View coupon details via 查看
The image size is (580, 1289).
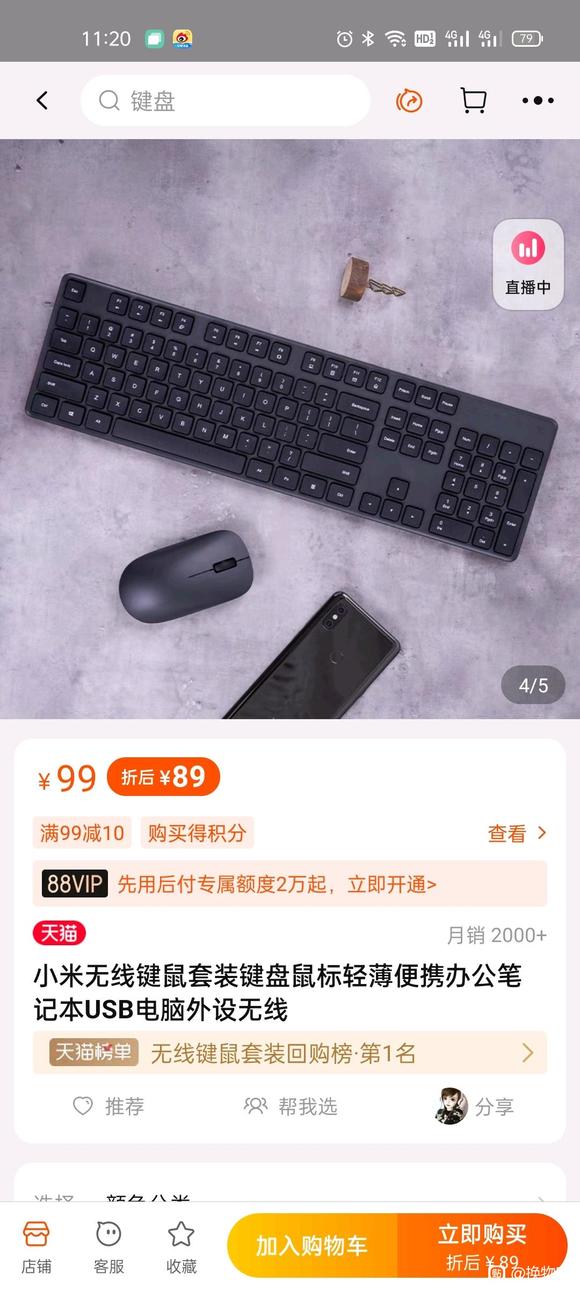click(517, 833)
